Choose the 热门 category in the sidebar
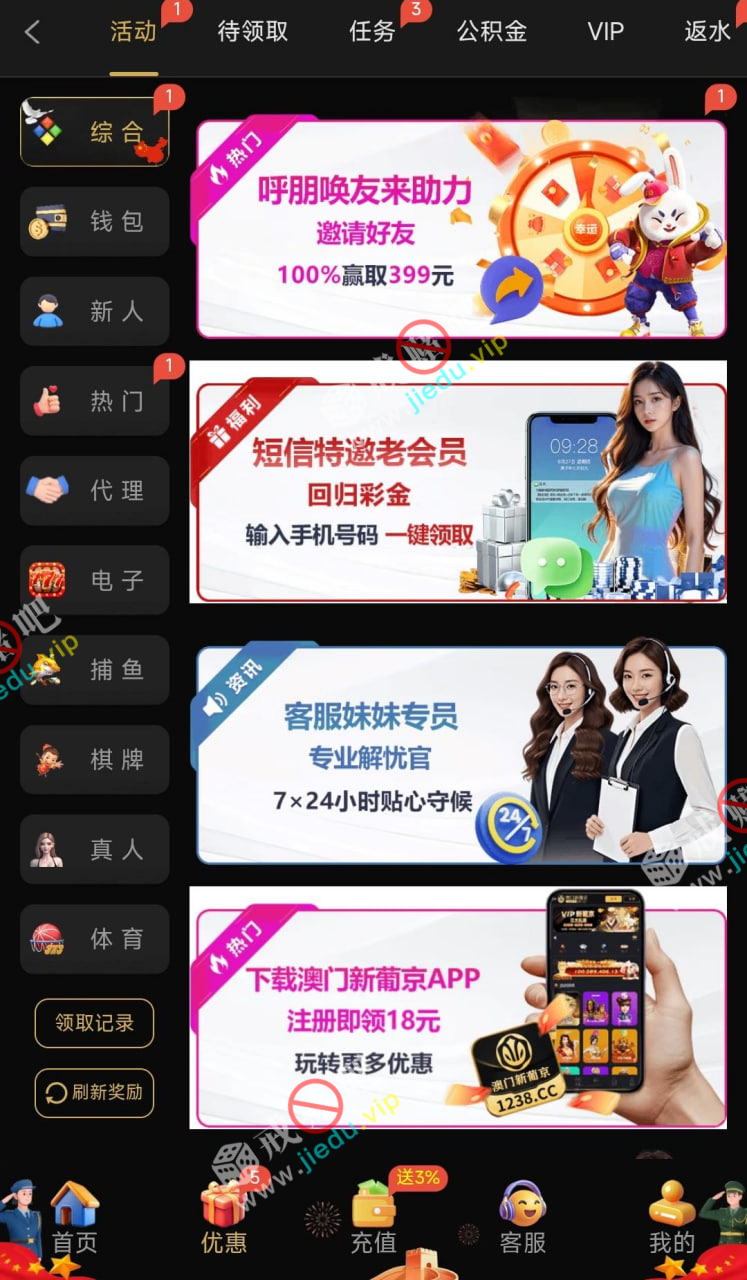The image size is (747, 1280). pos(95,401)
